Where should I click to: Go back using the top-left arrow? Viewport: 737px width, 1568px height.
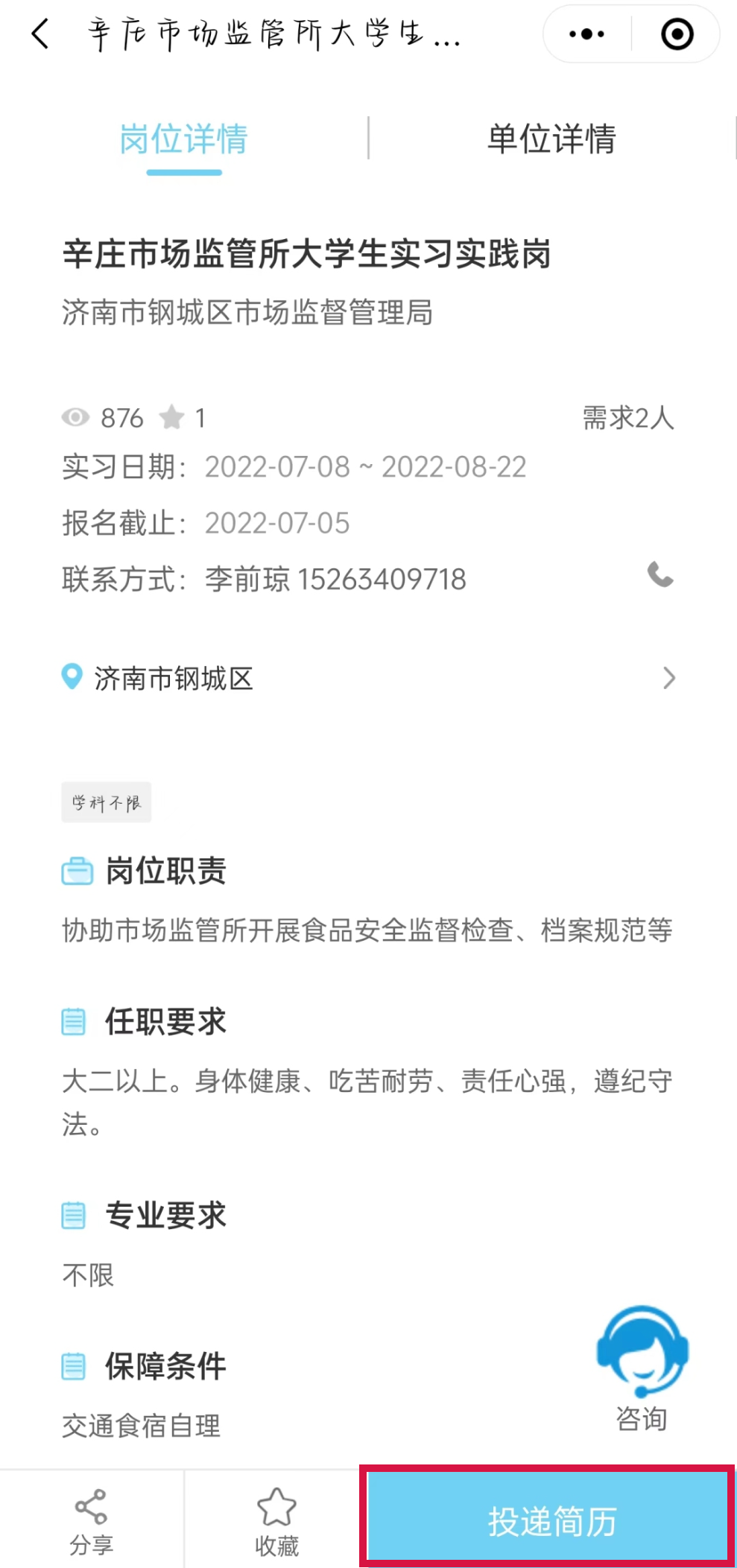coord(42,34)
